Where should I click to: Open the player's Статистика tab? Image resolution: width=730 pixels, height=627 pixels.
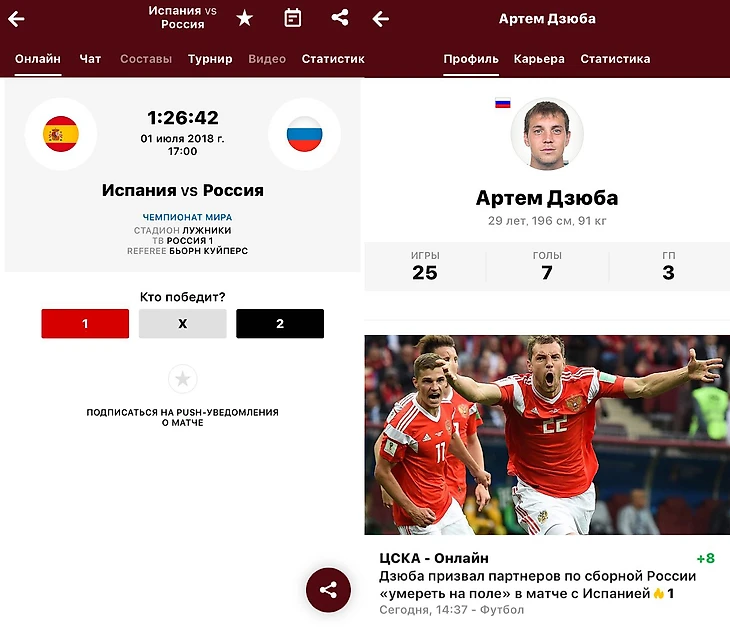pos(615,59)
